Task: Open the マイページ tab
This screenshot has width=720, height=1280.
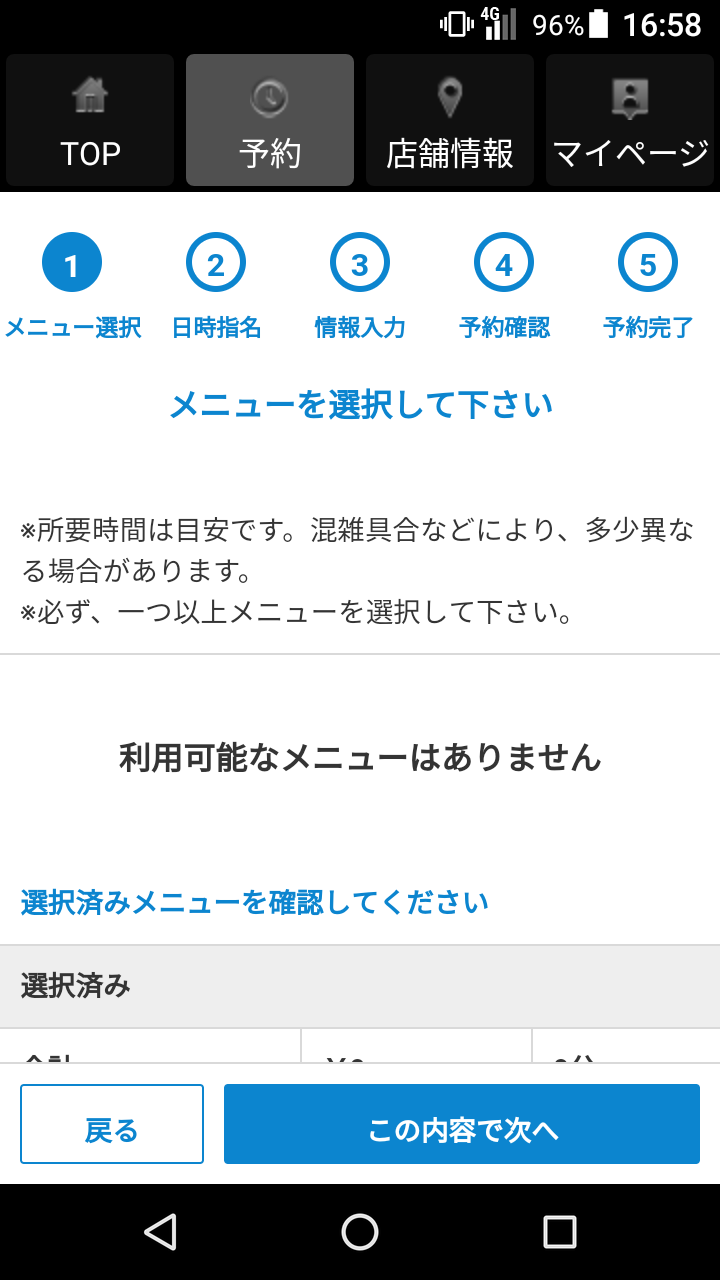Action: [630, 121]
